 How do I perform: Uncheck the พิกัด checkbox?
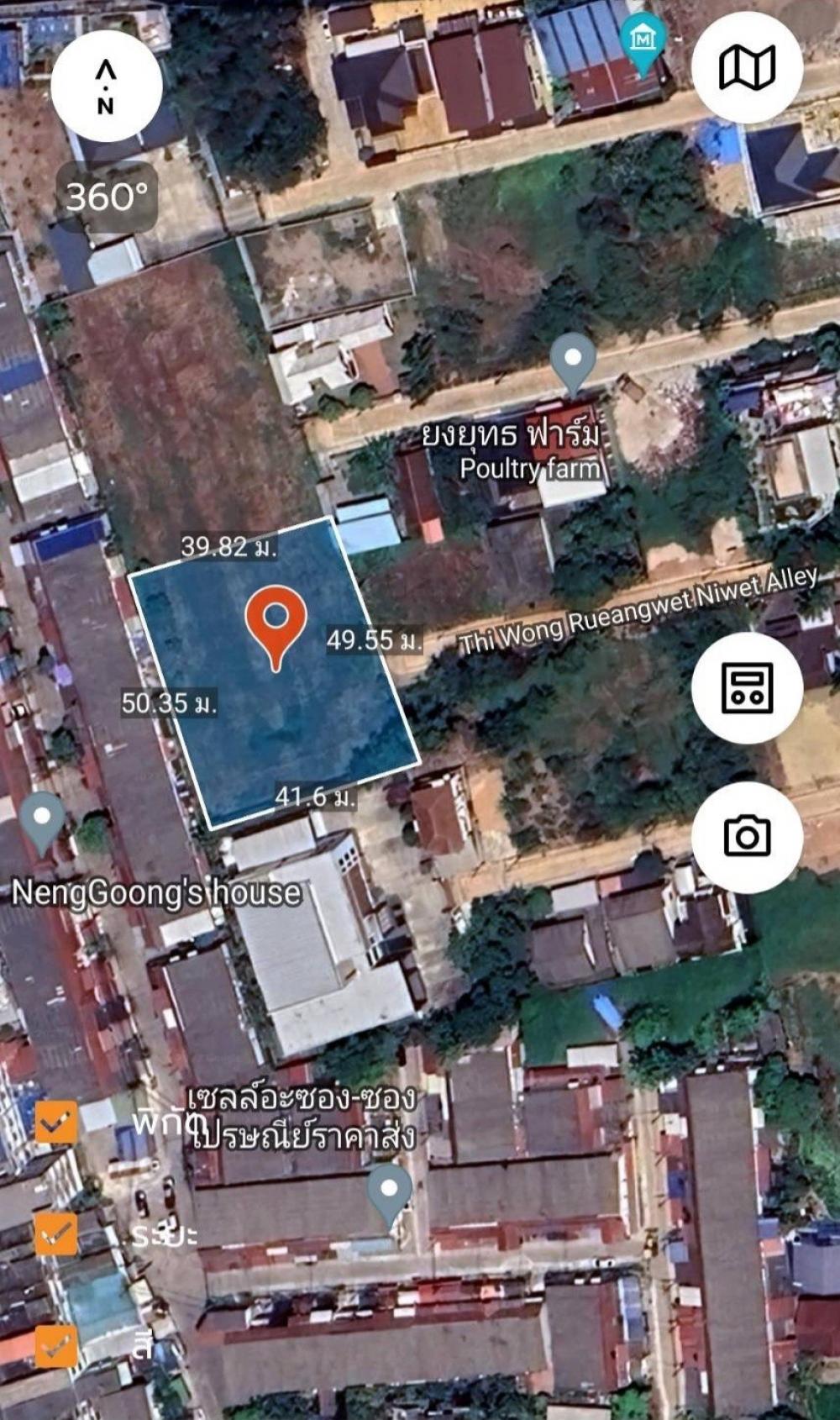[56, 1123]
